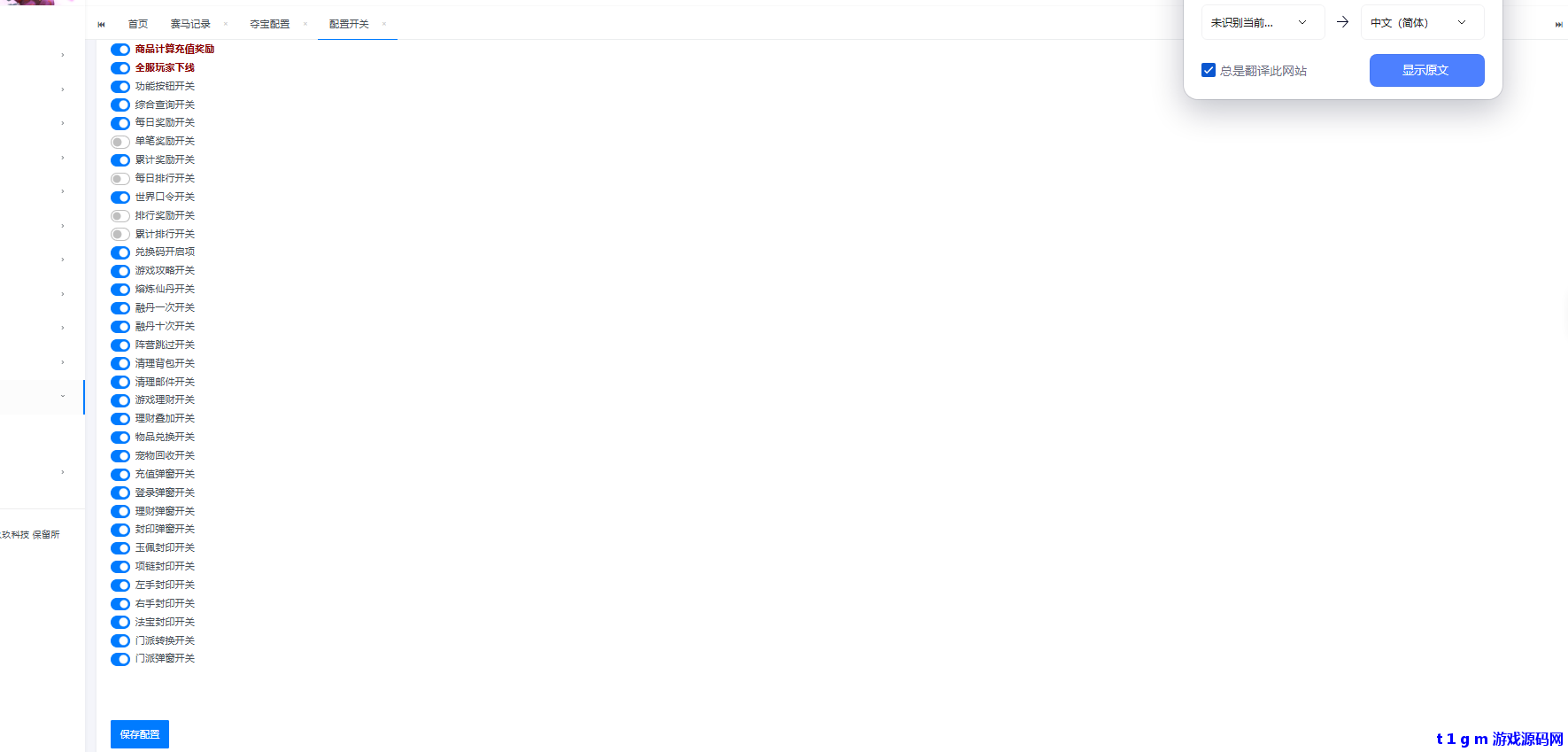Screen dimensions: 1568x752
Task: Enable the 单笔奖励开关 switch
Action: [120, 142]
